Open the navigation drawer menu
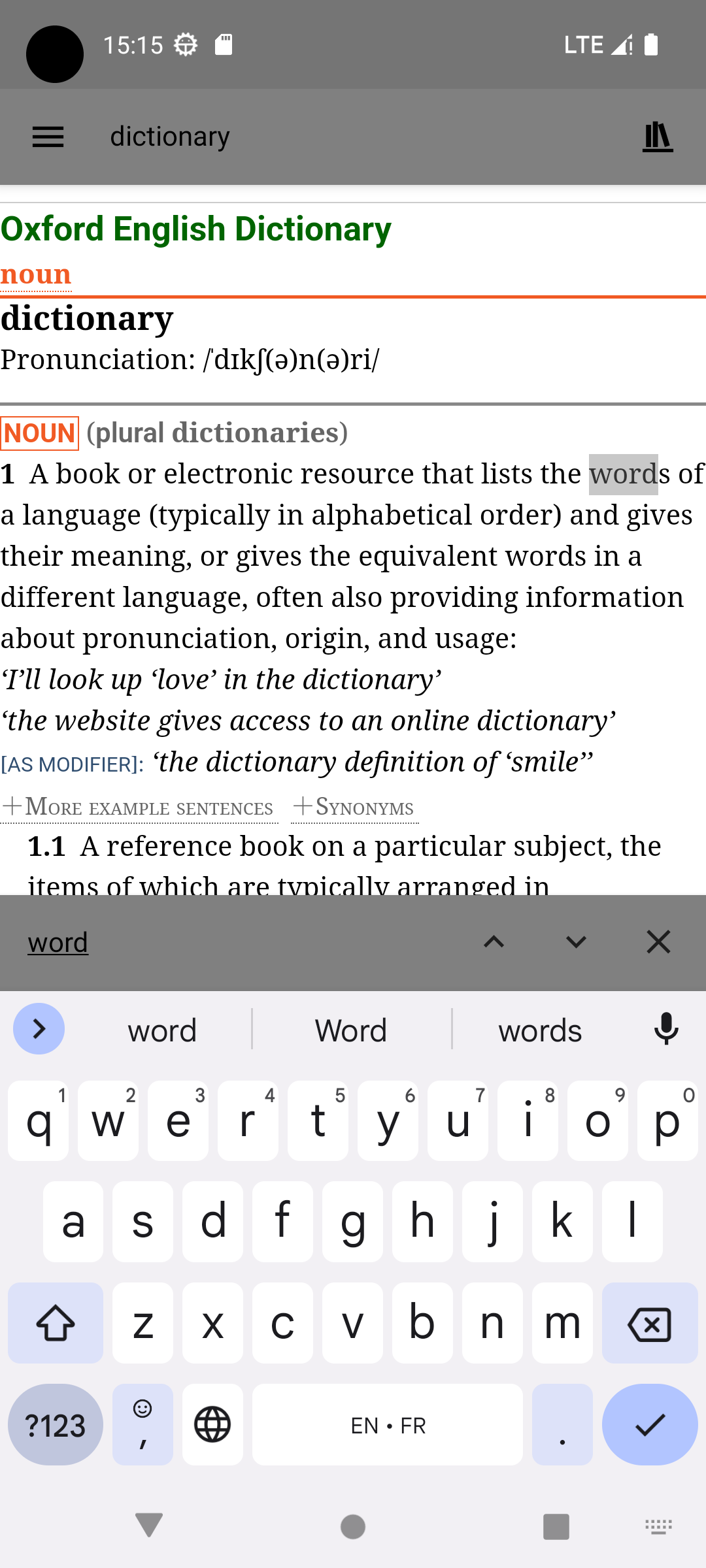The height and width of the screenshot is (1568, 706). click(48, 137)
